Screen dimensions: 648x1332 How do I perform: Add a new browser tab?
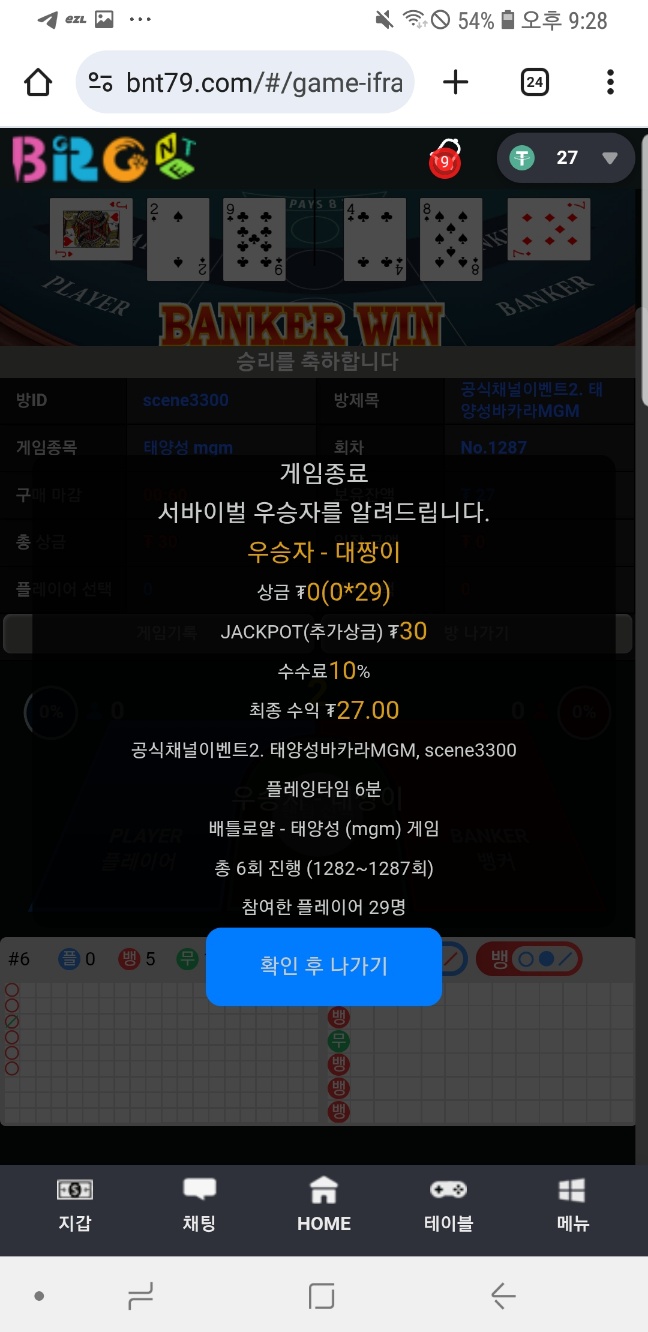[x=455, y=82]
